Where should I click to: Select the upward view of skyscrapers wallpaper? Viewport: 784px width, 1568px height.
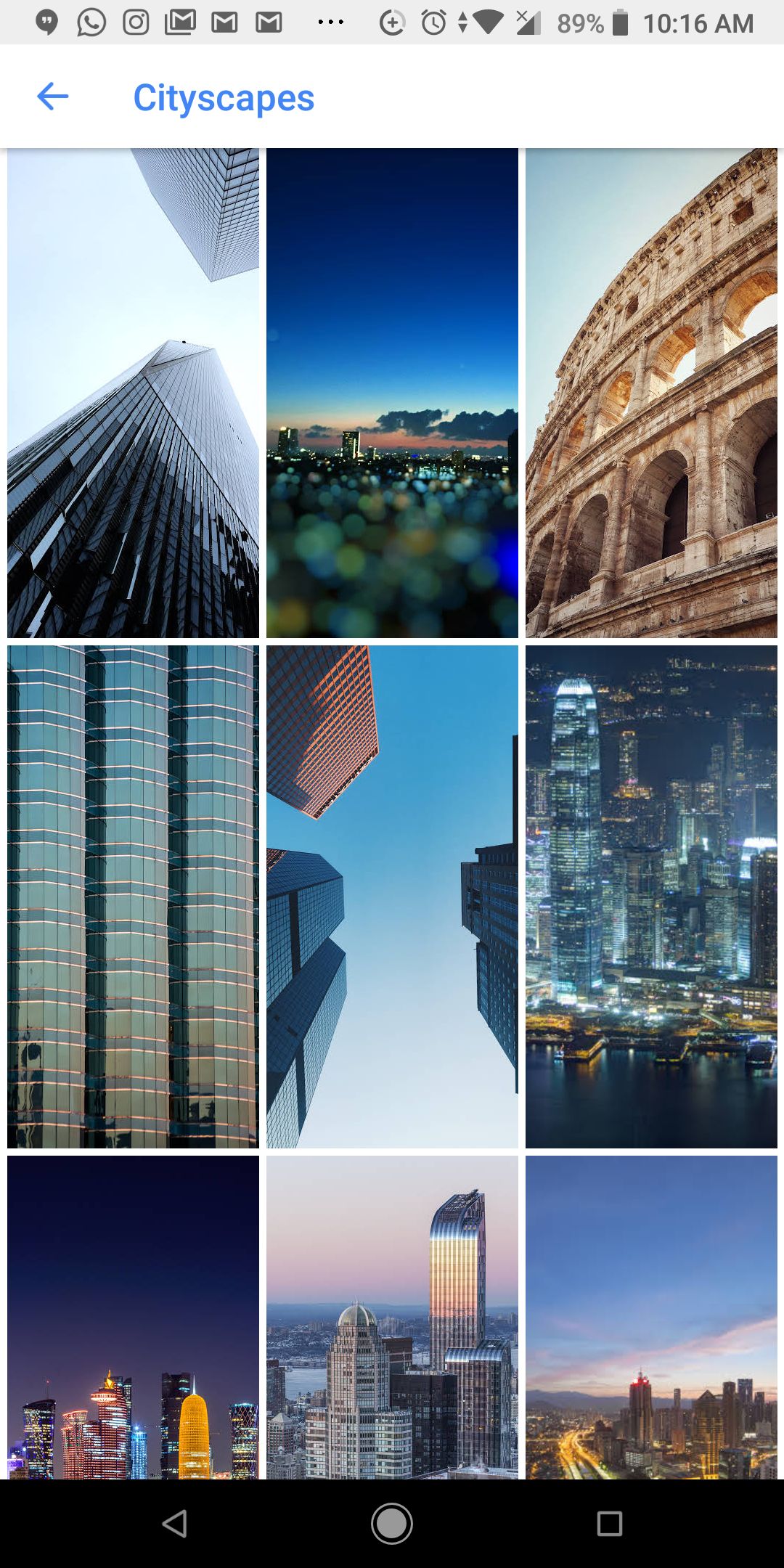(392, 897)
